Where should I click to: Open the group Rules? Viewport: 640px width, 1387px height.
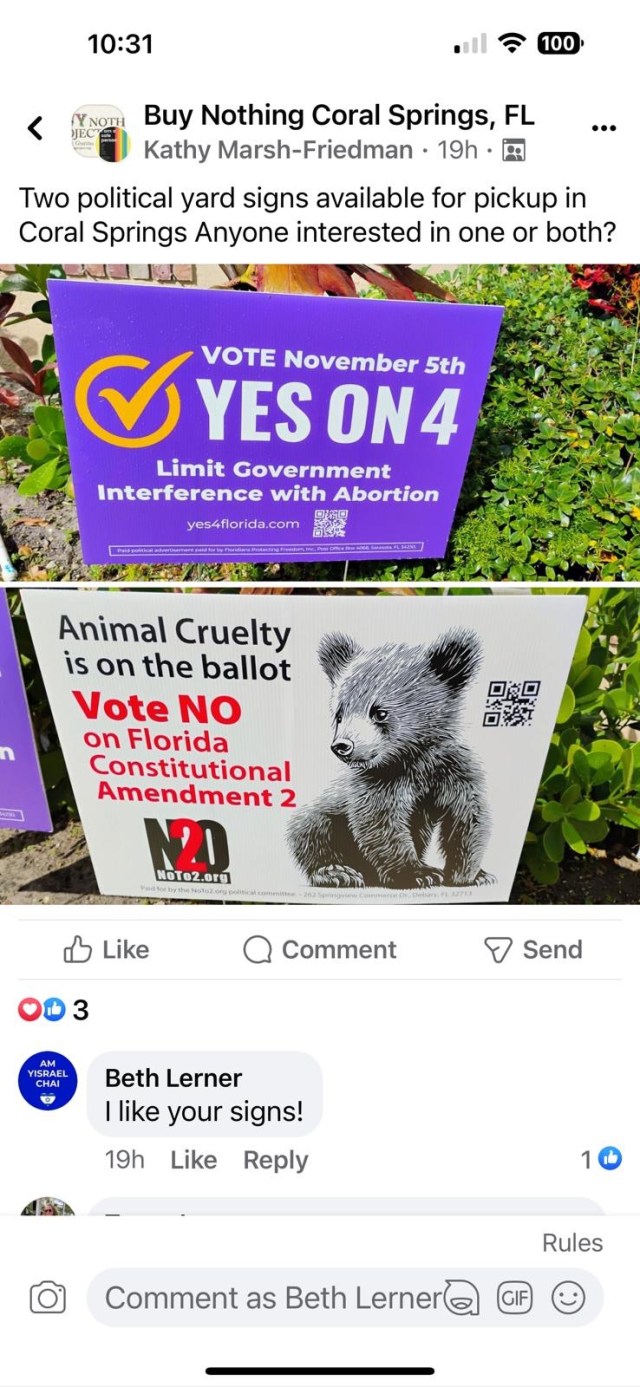[572, 1243]
